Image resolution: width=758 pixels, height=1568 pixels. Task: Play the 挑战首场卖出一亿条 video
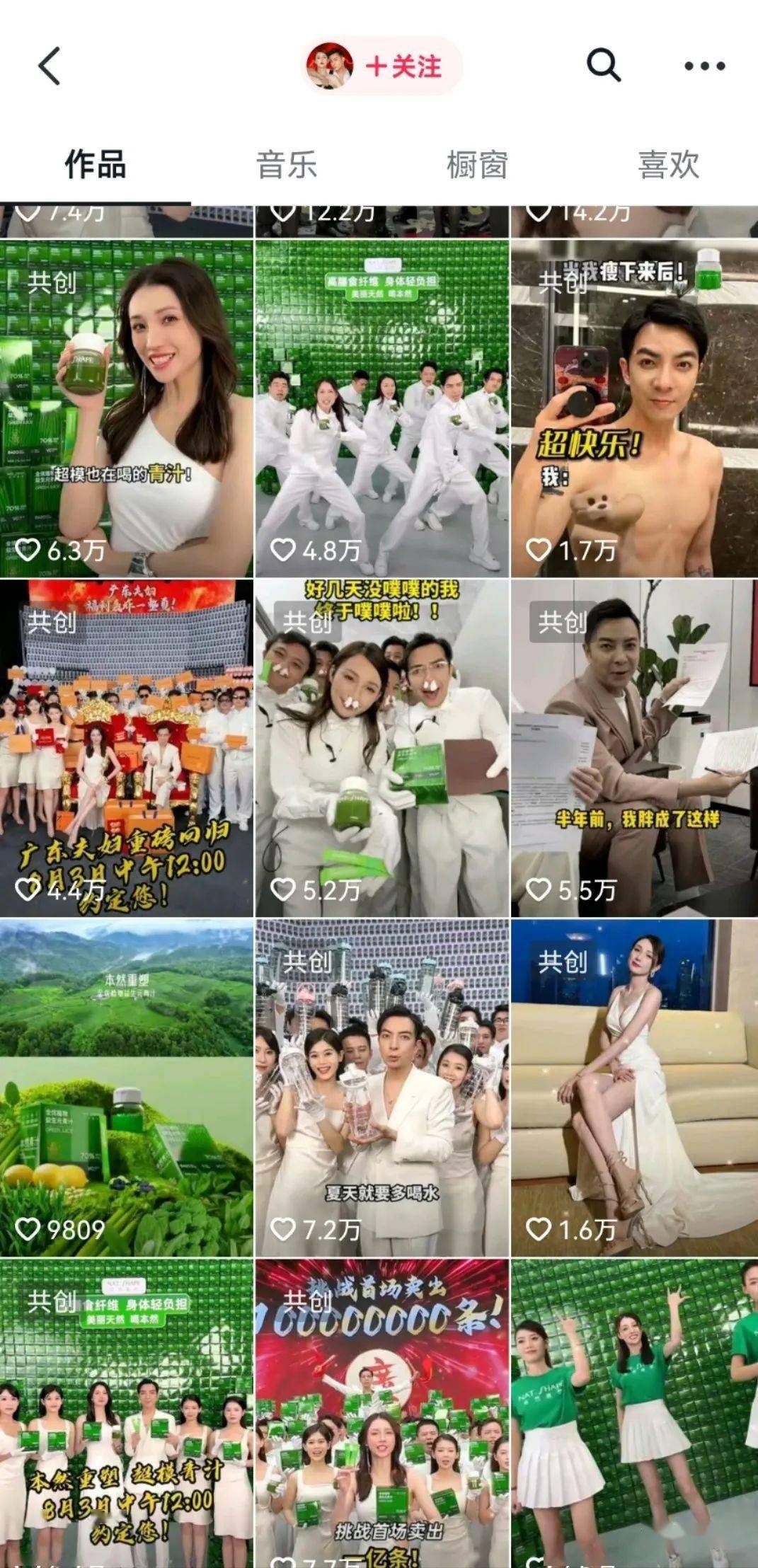381,1415
